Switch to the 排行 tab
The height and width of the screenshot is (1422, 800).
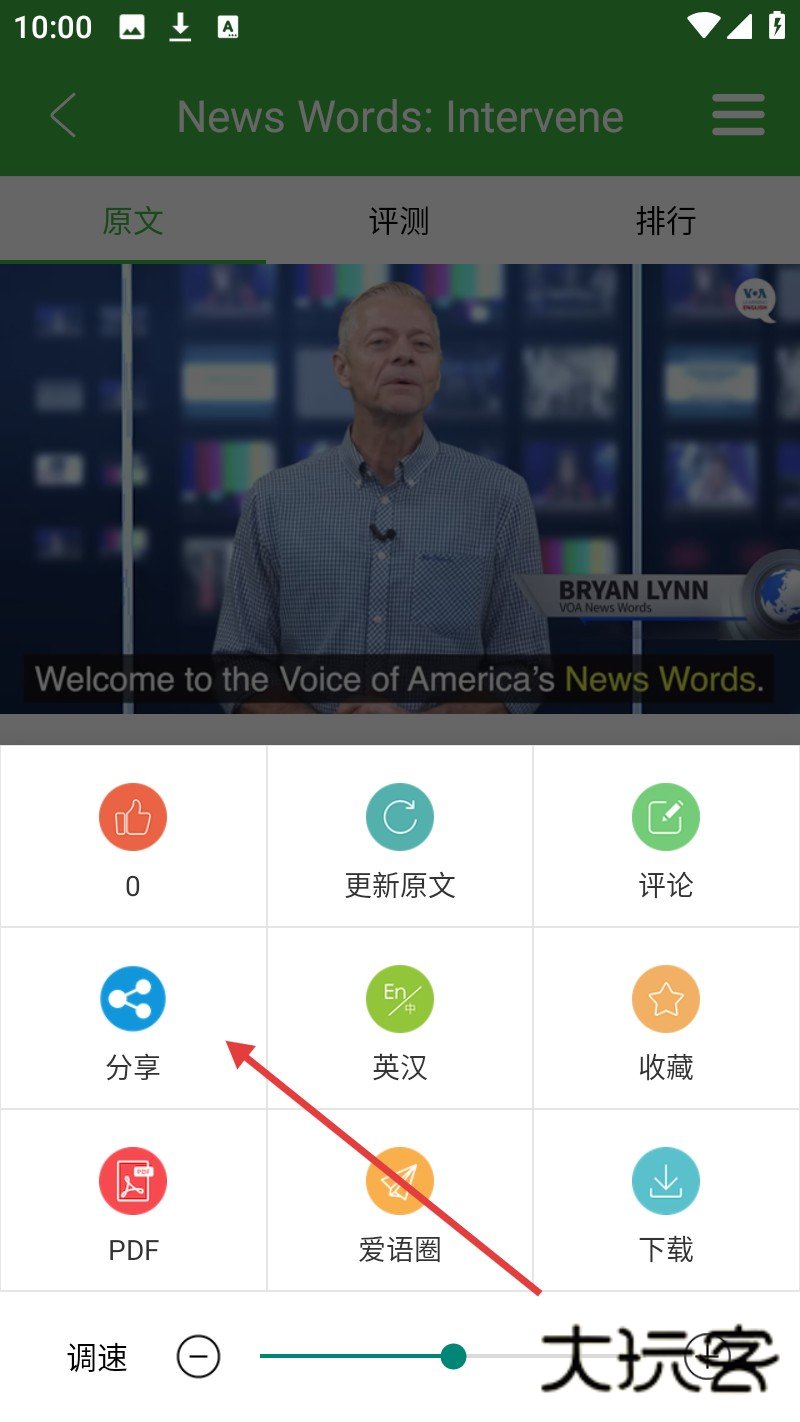click(x=665, y=221)
